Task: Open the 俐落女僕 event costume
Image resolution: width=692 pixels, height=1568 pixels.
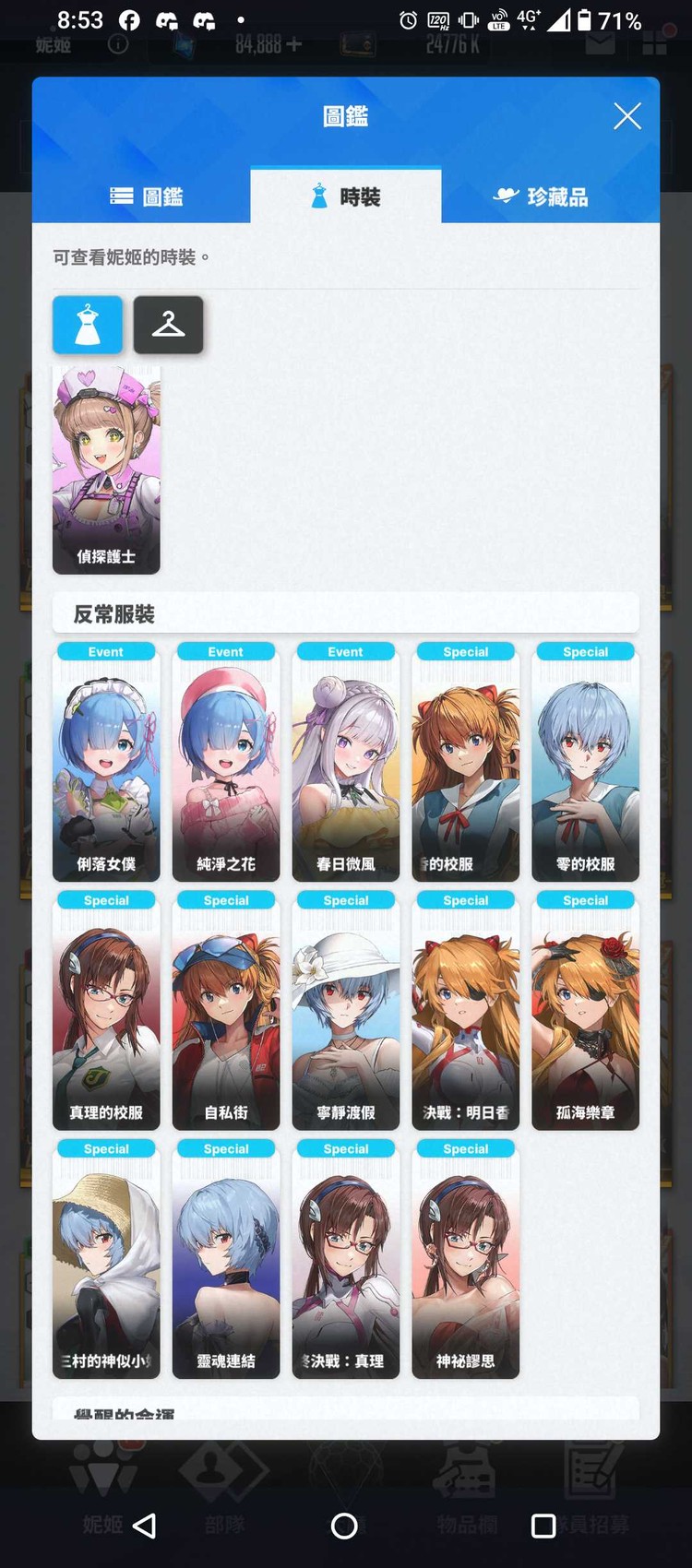Action: [x=106, y=762]
